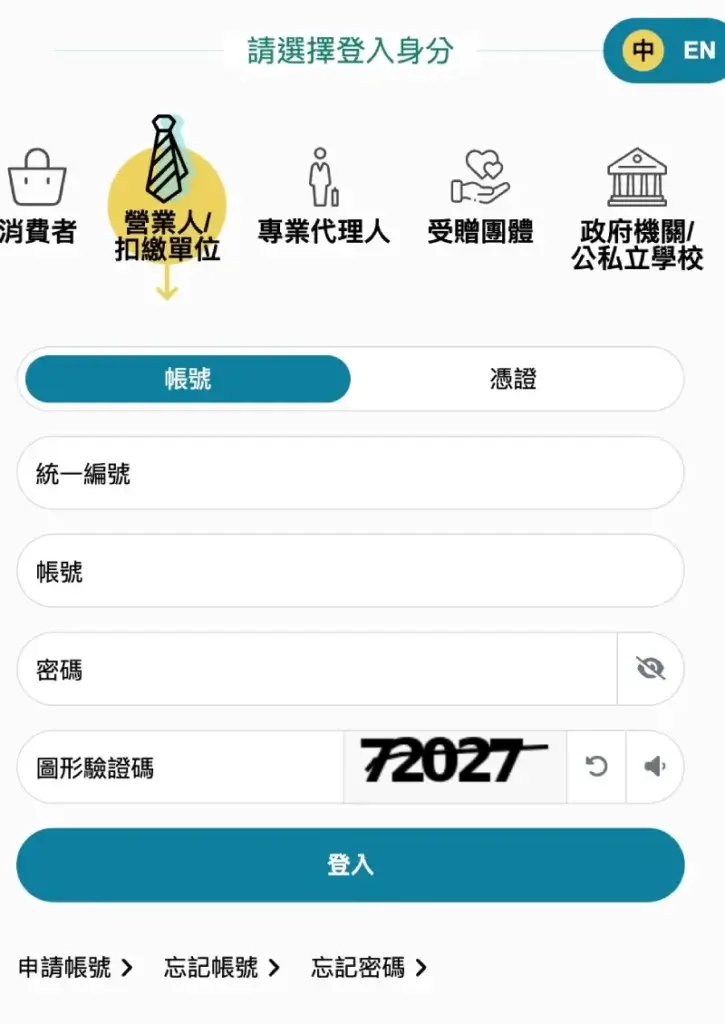Open the 忘記密碼 link
Screen dimensions: 725x1024
pyautogui.click(x=369, y=967)
